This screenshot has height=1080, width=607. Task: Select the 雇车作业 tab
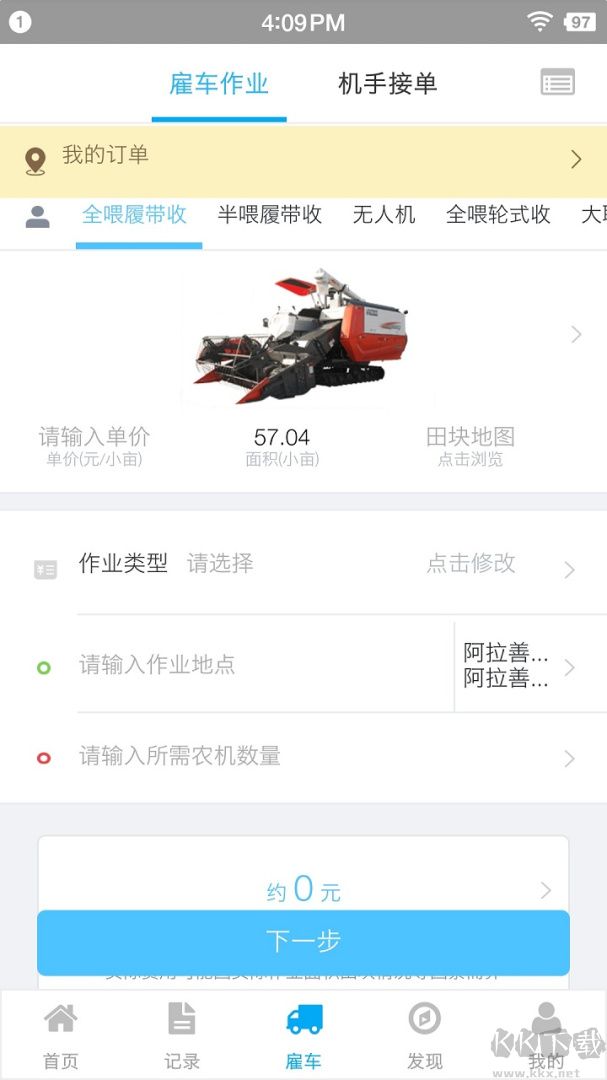pyautogui.click(x=219, y=84)
